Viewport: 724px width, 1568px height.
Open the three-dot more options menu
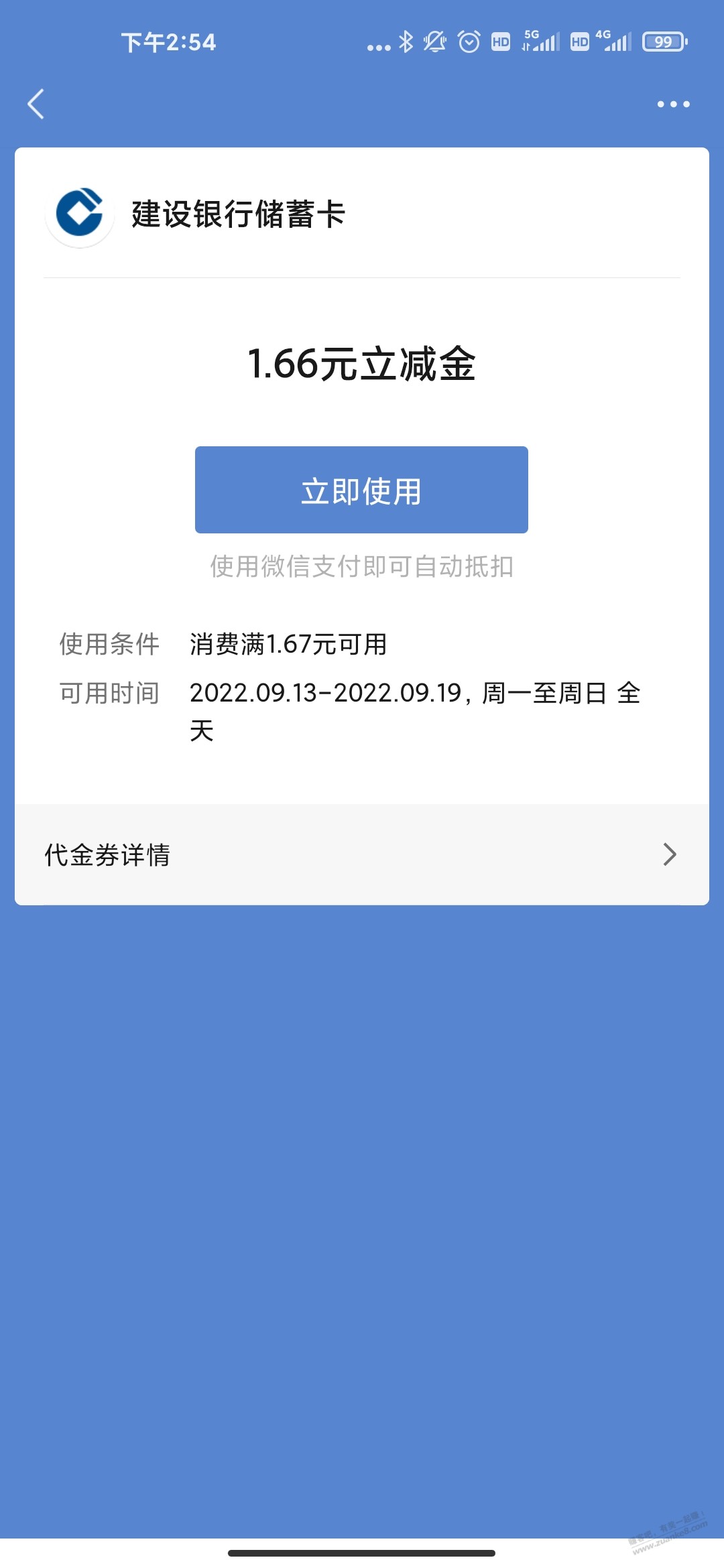tap(672, 104)
